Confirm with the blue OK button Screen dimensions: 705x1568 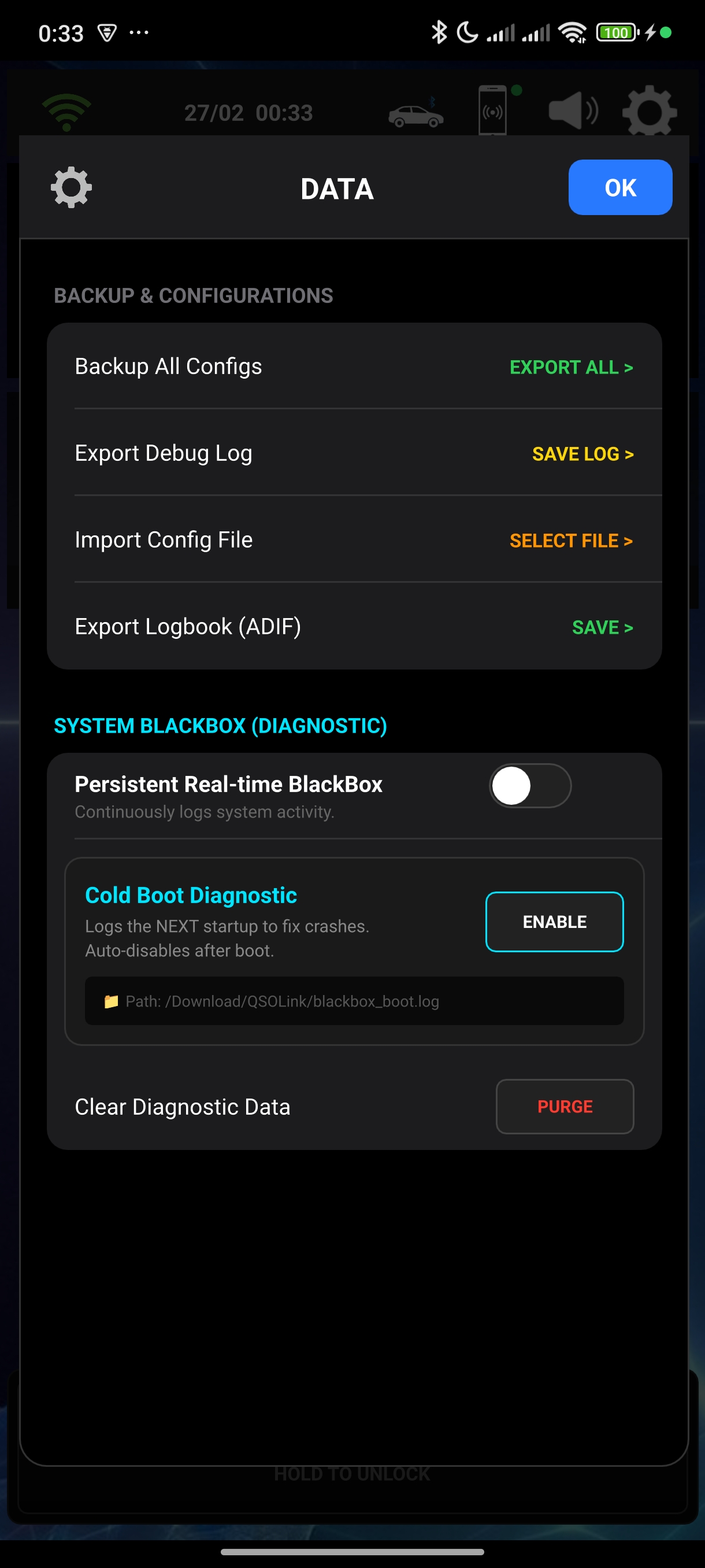[619, 187]
